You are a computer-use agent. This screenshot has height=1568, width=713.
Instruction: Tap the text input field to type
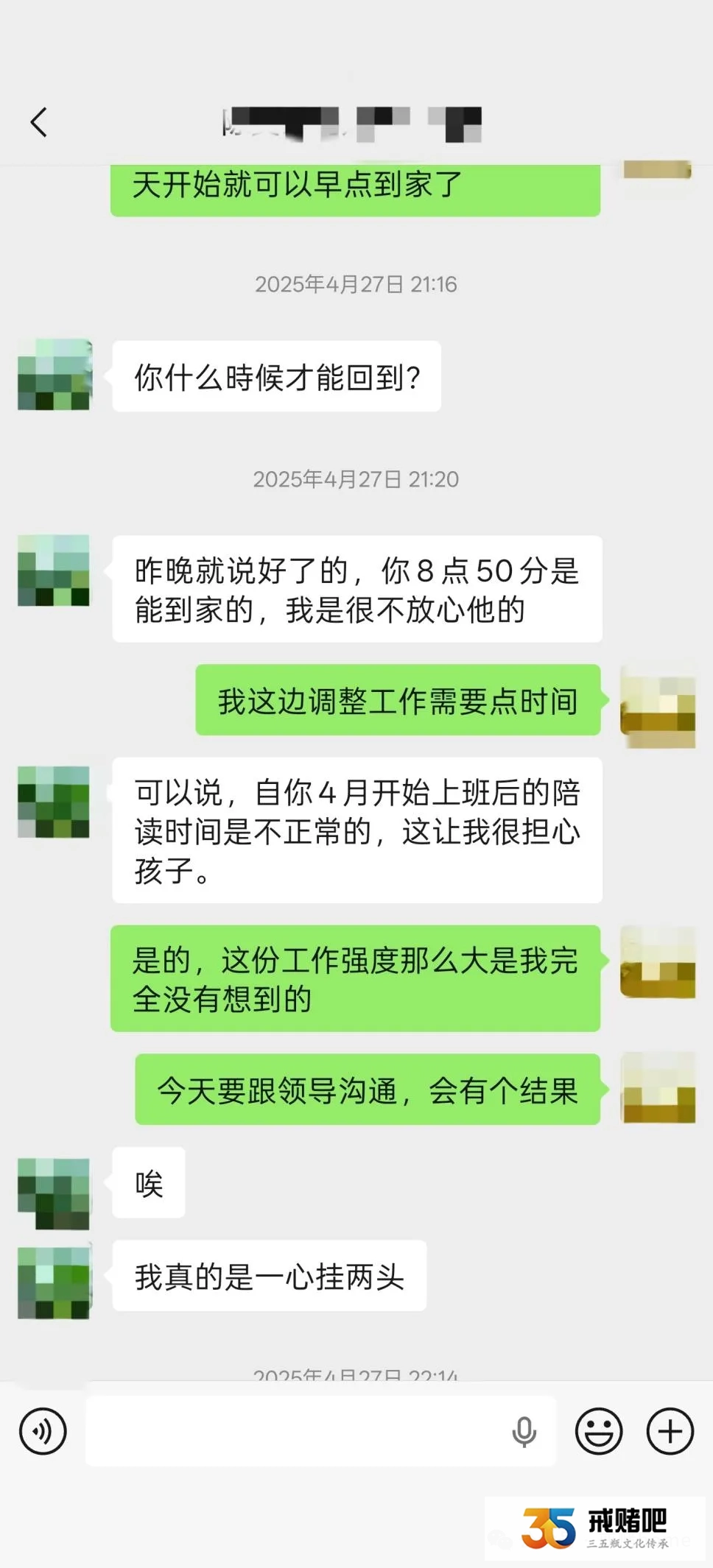(295, 1431)
